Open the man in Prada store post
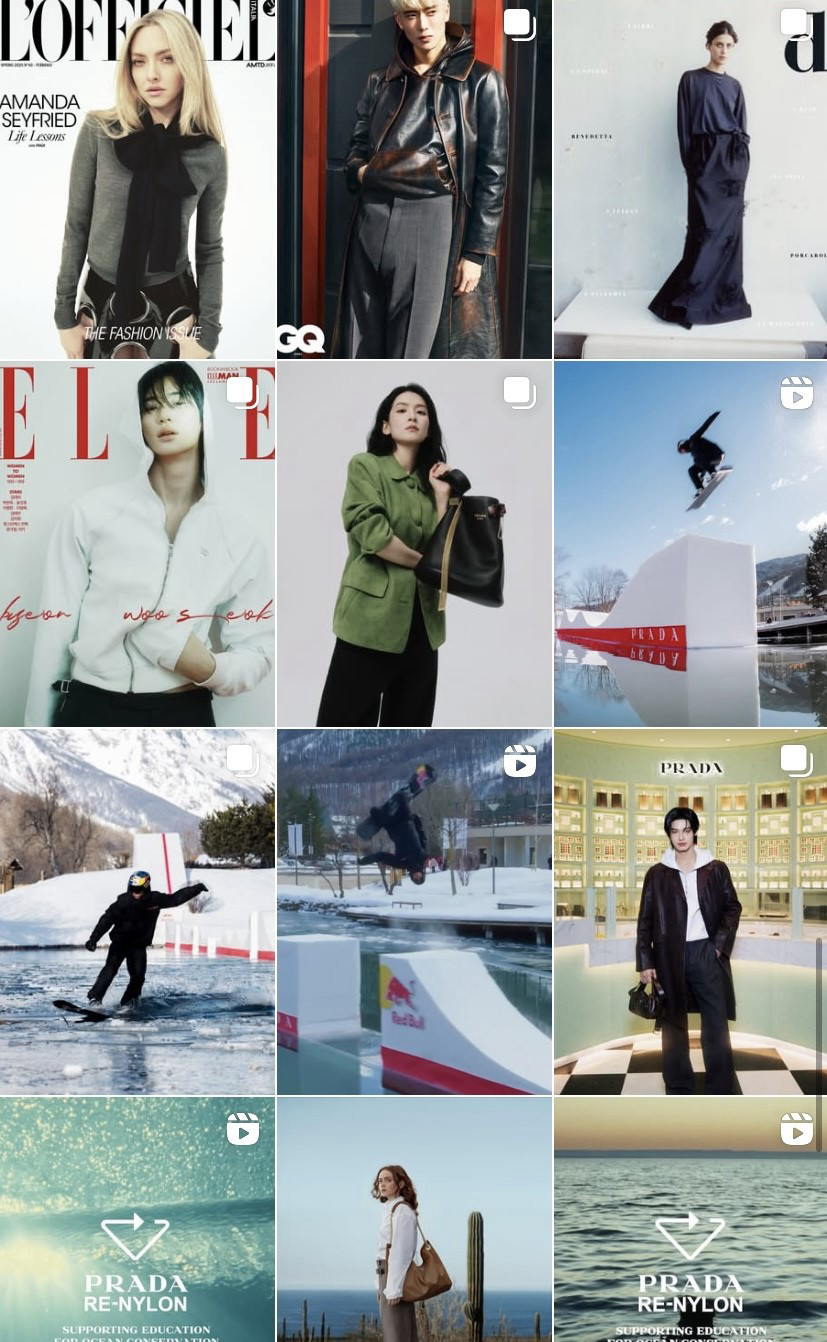 [690, 912]
